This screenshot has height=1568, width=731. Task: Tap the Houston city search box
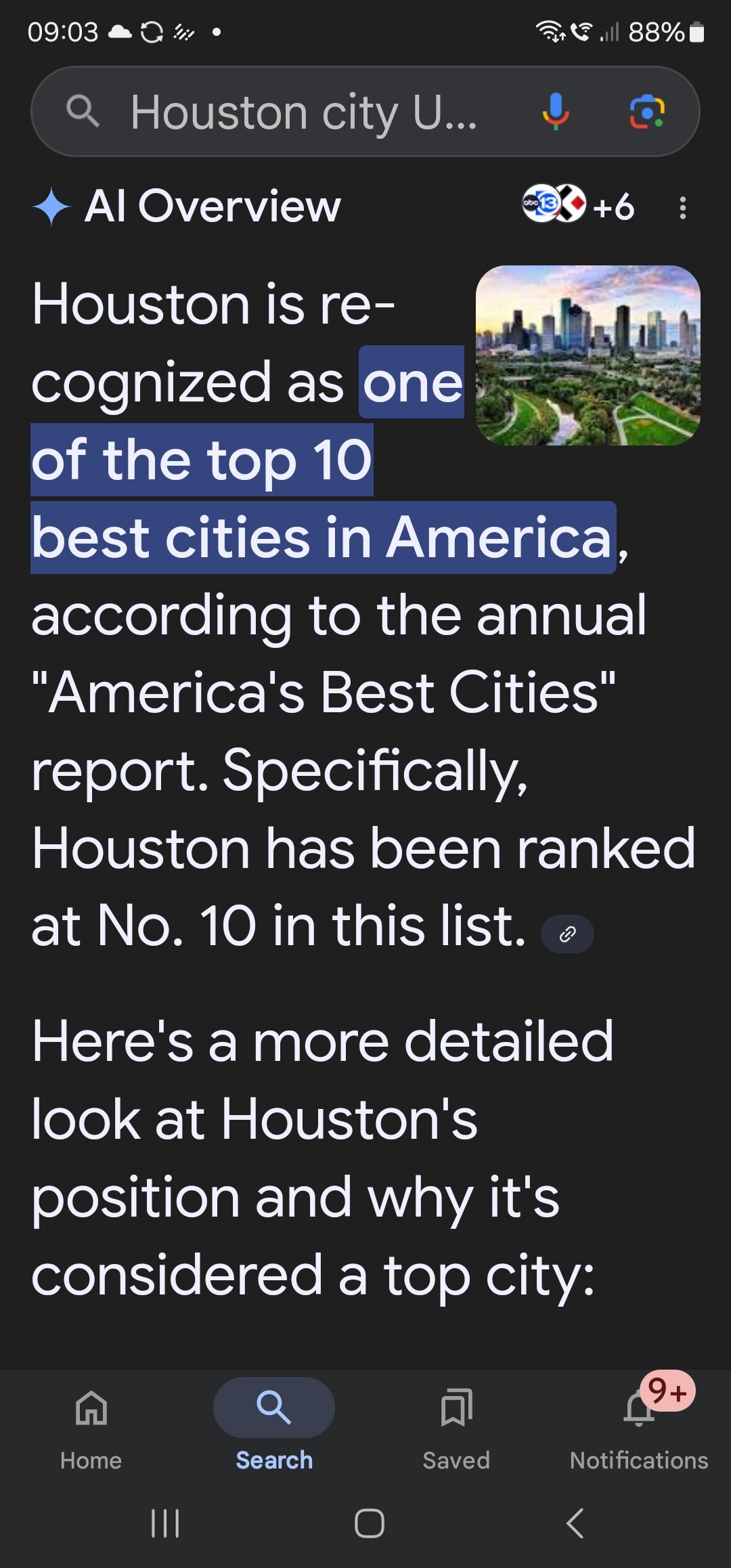click(x=305, y=112)
